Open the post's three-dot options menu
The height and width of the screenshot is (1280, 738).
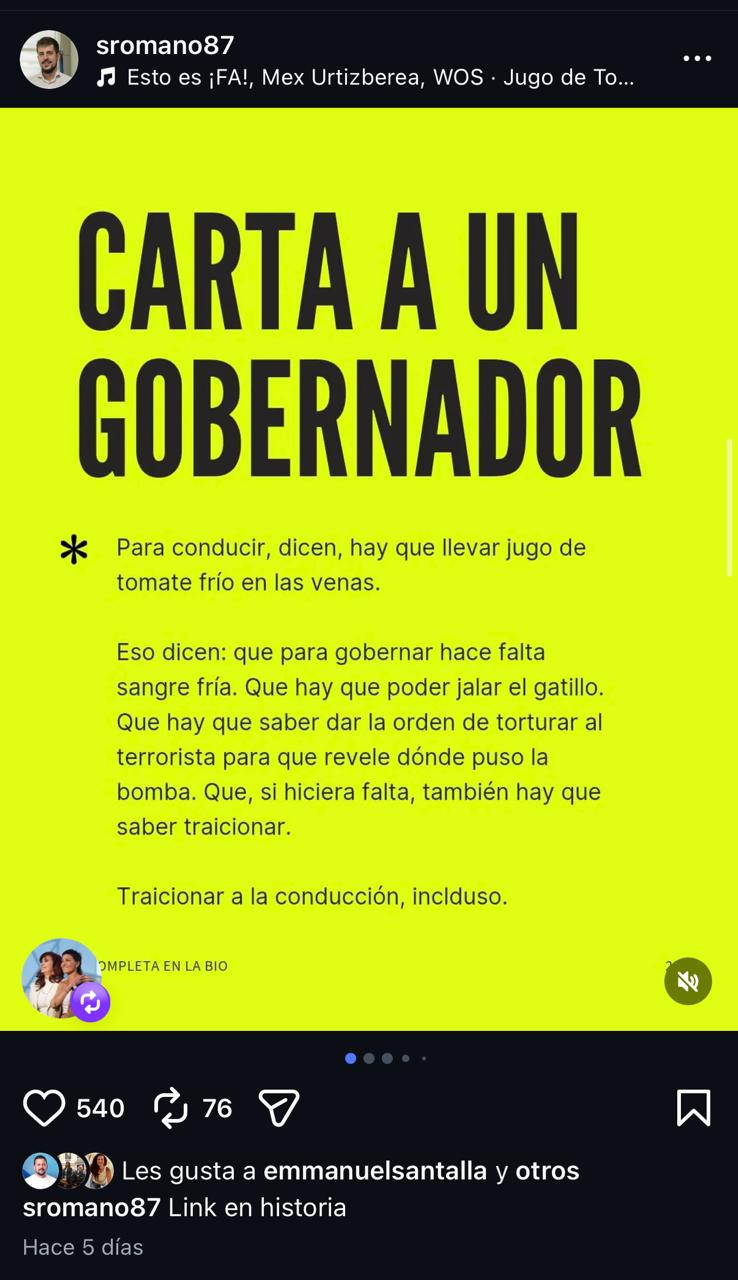pos(697,59)
